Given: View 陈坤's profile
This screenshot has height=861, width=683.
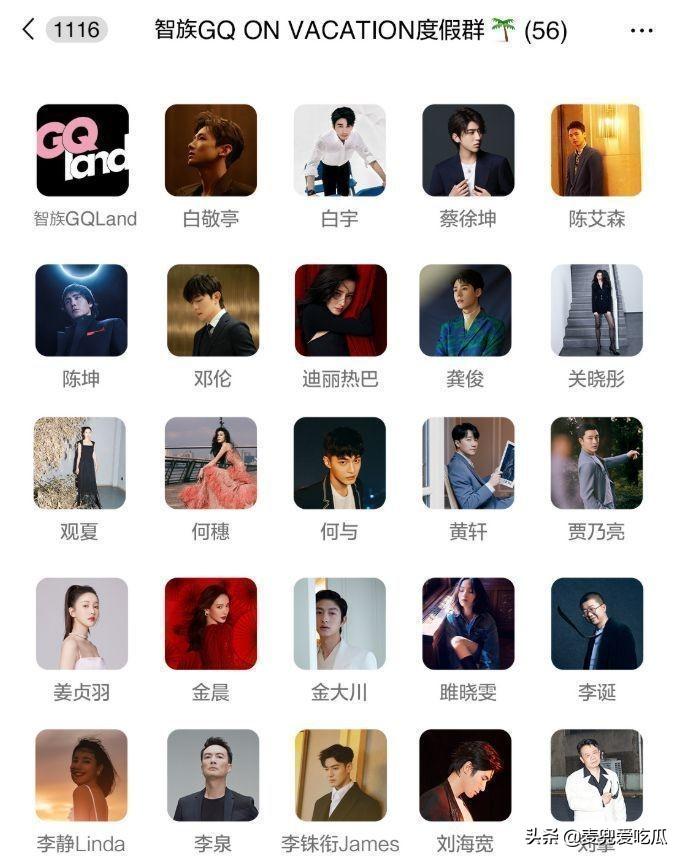Looking at the screenshot, I should tap(82, 310).
